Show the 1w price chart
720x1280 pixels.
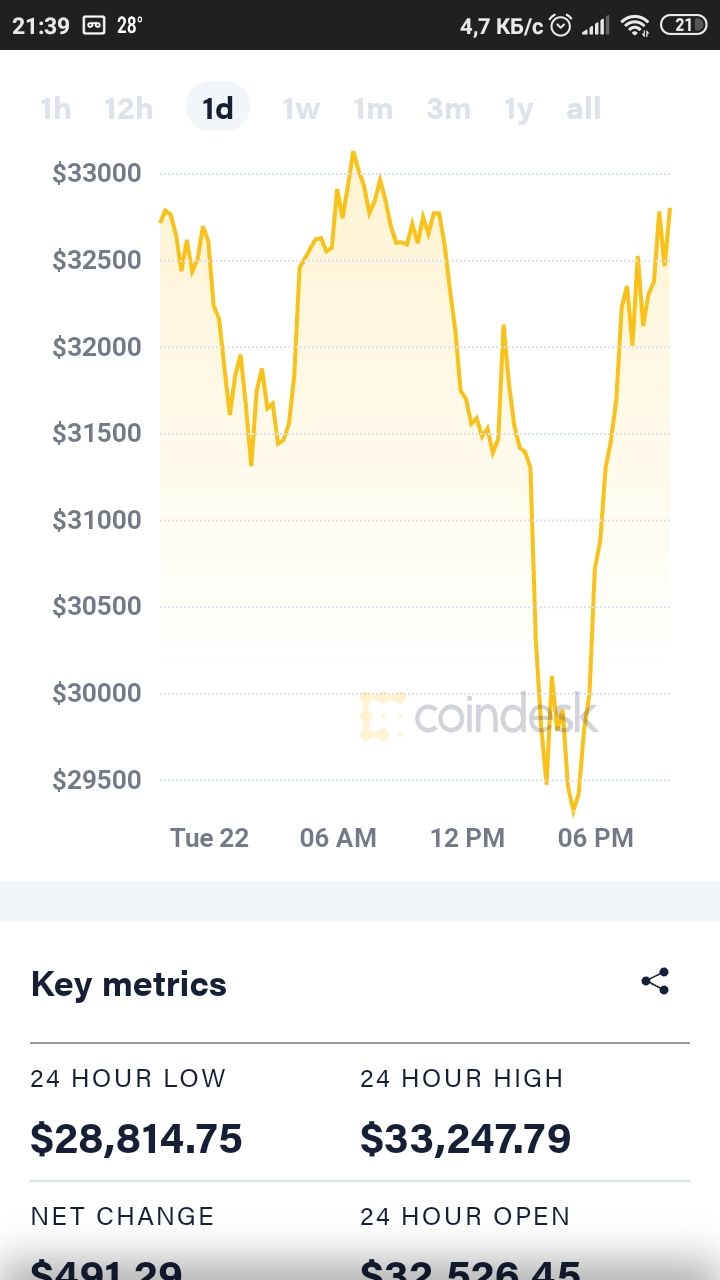[301, 108]
